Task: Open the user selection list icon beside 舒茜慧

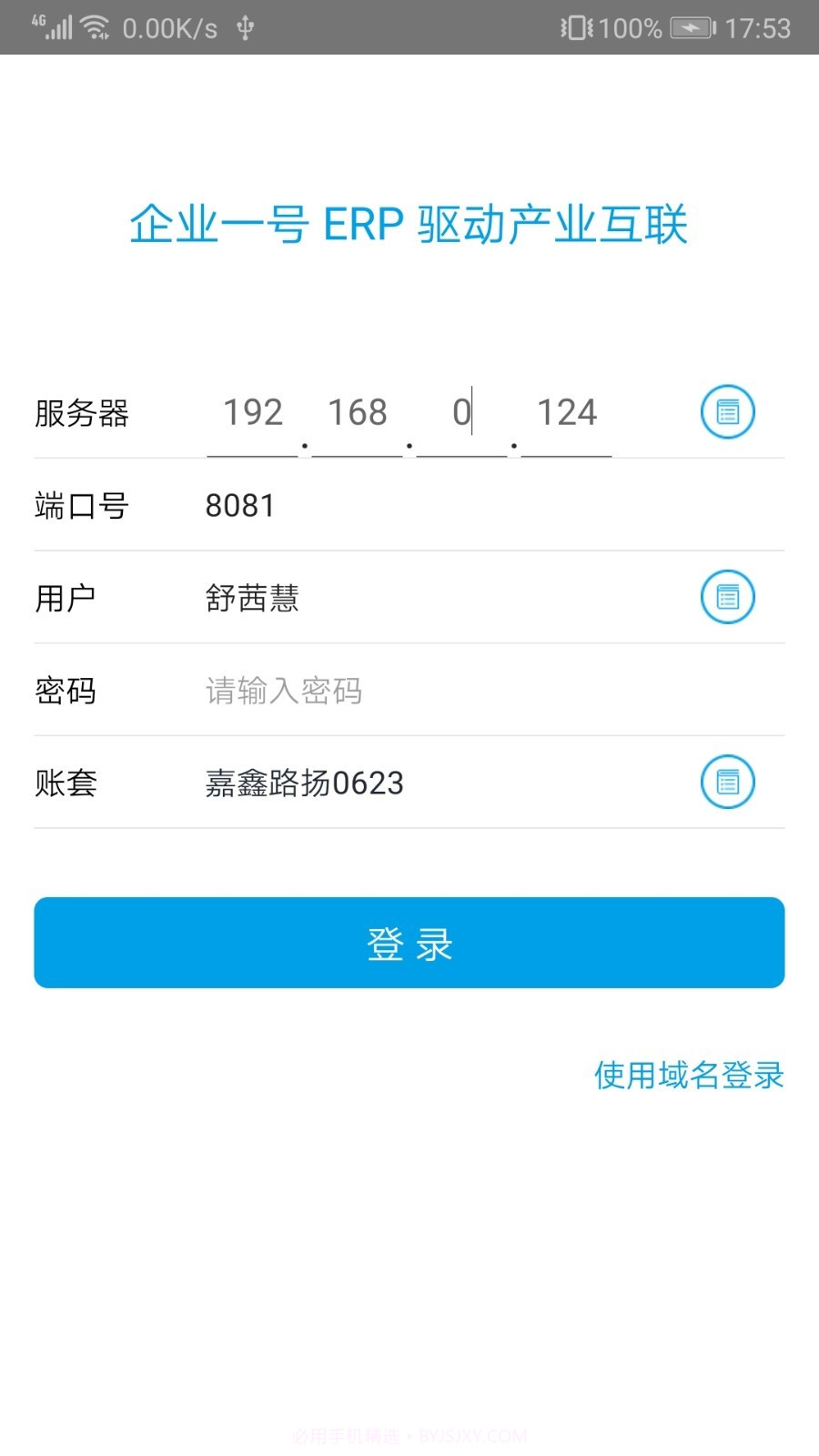Action: point(727,598)
